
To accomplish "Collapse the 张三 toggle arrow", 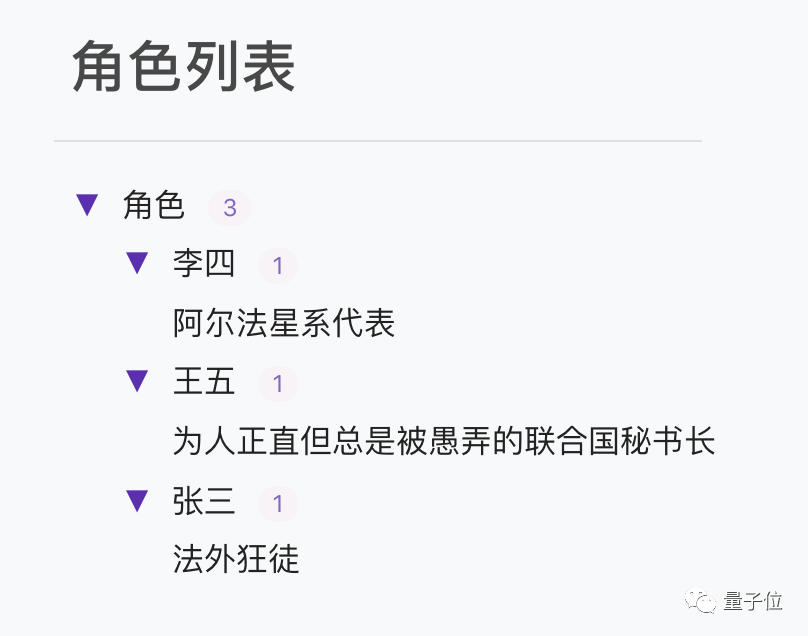I will (x=138, y=501).
